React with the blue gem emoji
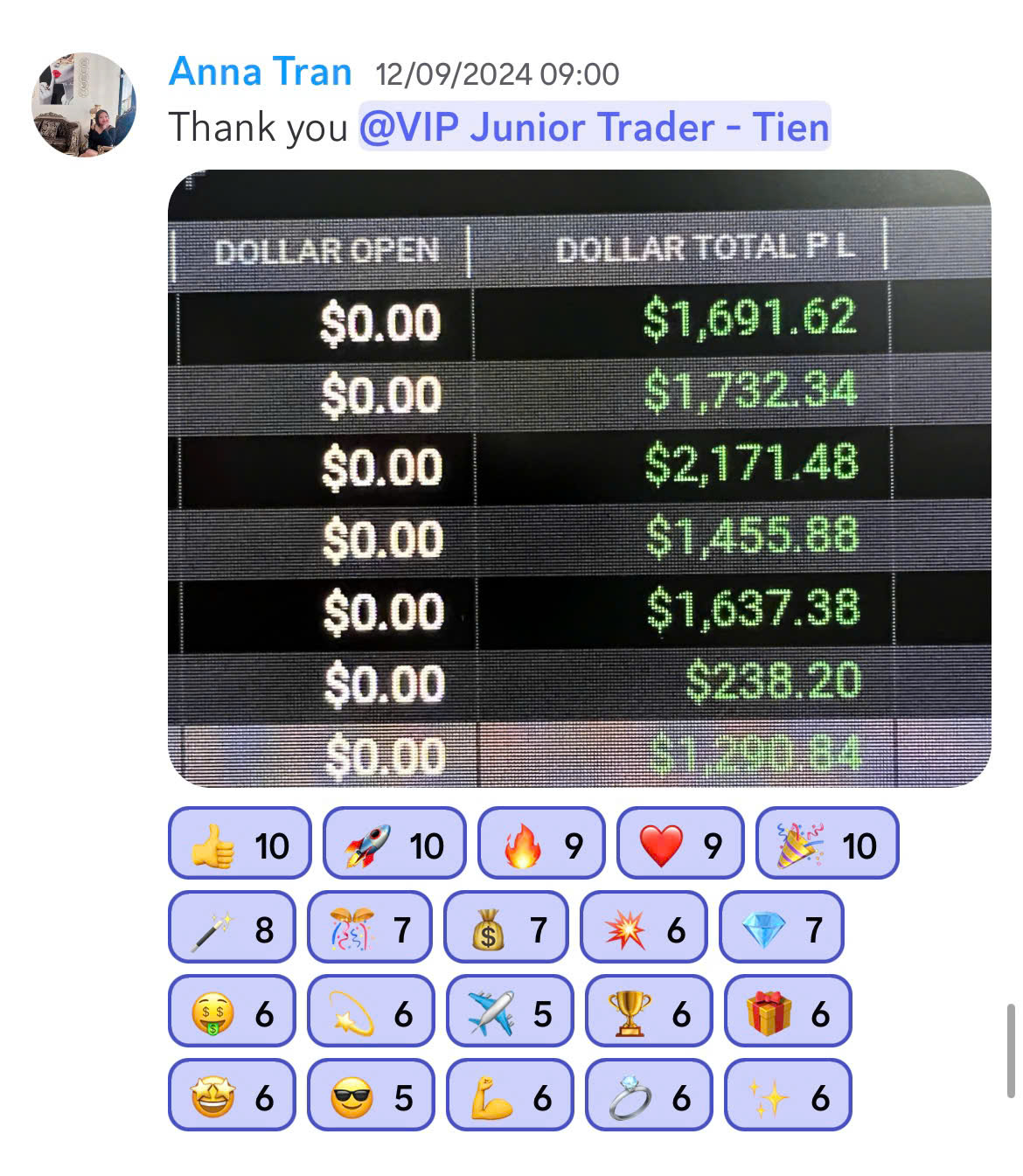The width and height of the screenshot is (1023, 1176). pyautogui.click(x=781, y=928)
